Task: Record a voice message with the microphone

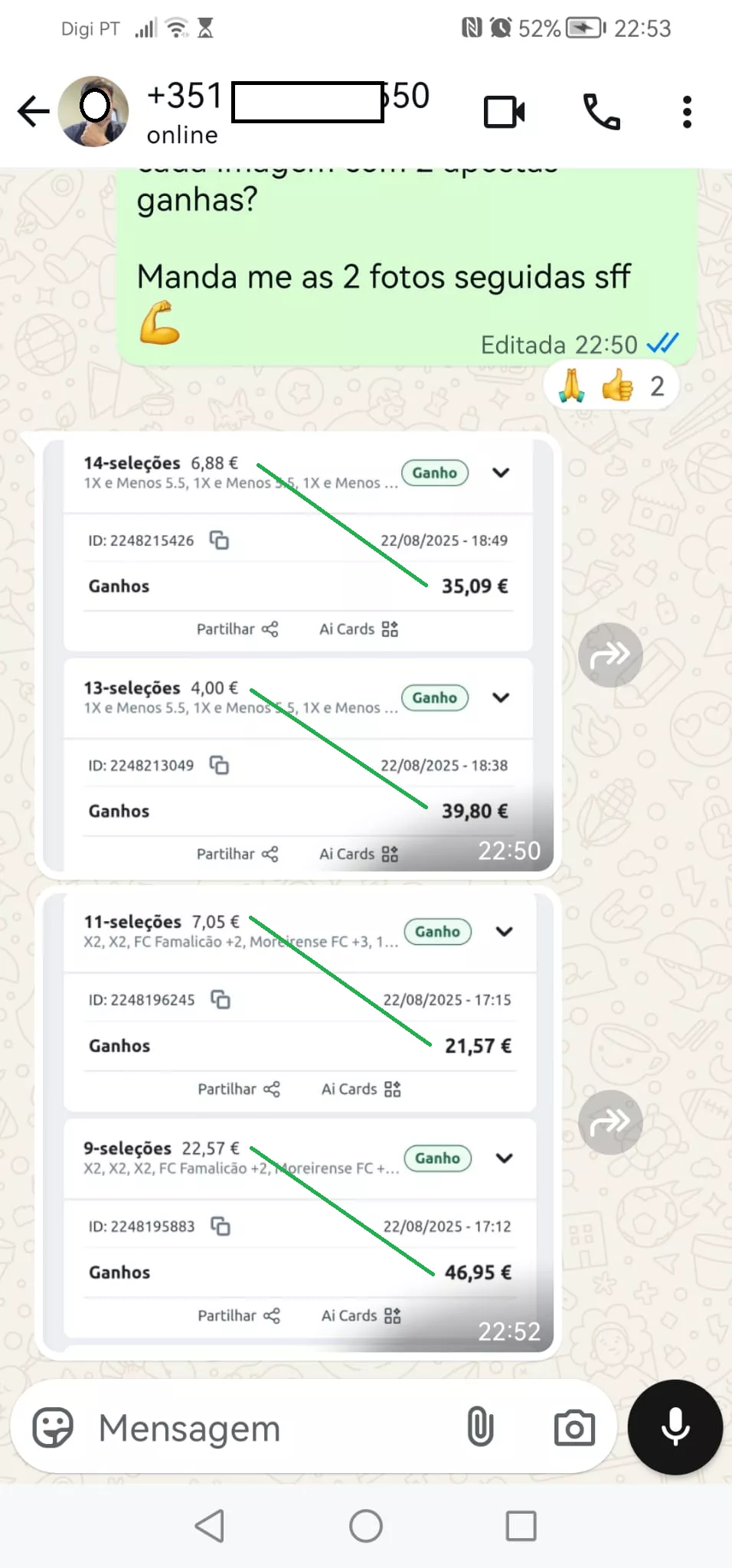Action: pyautogui.click(x=675, y=1427)
